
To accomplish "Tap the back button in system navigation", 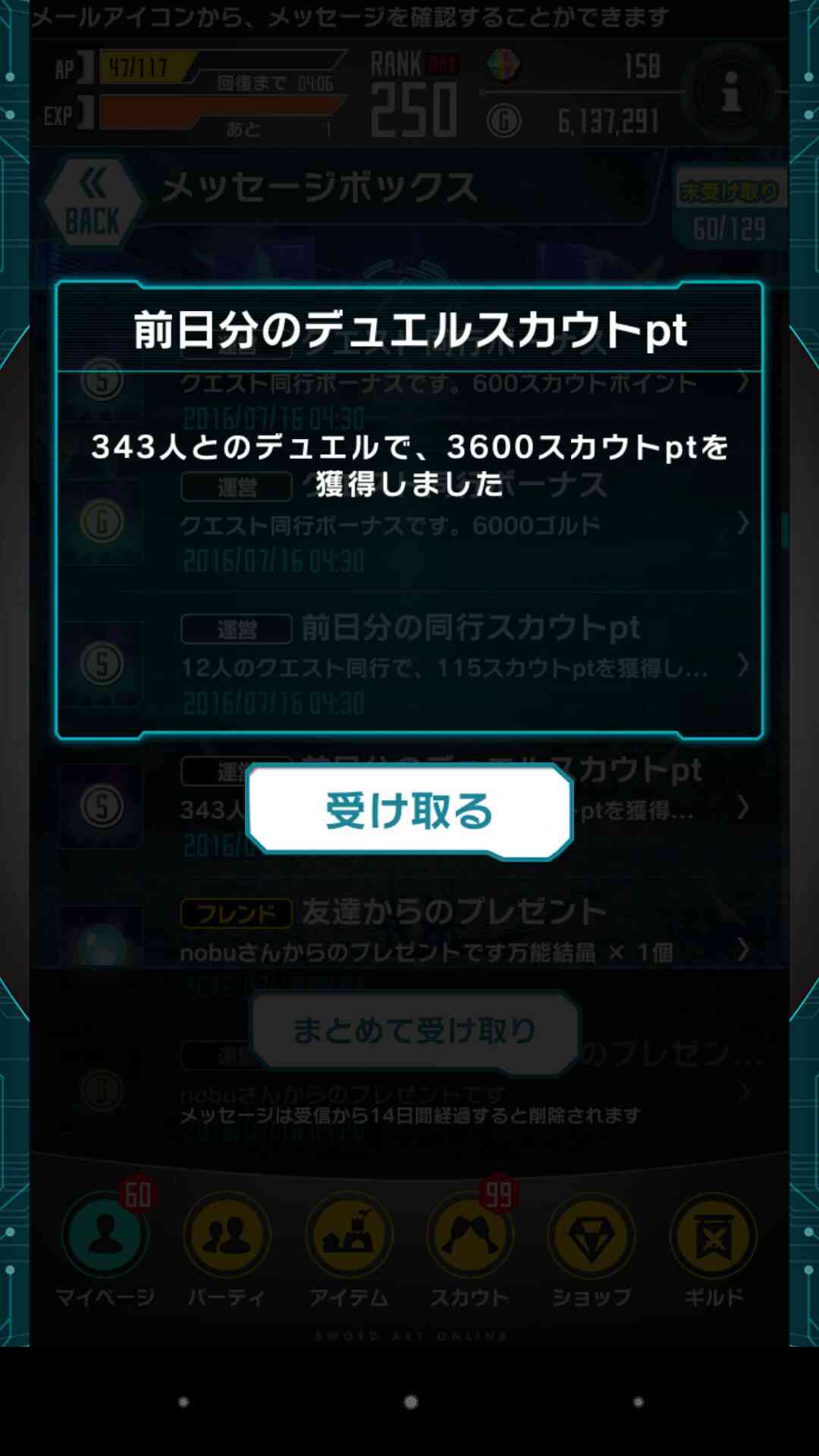I will pyautogui.click(x=183, y=1402).
